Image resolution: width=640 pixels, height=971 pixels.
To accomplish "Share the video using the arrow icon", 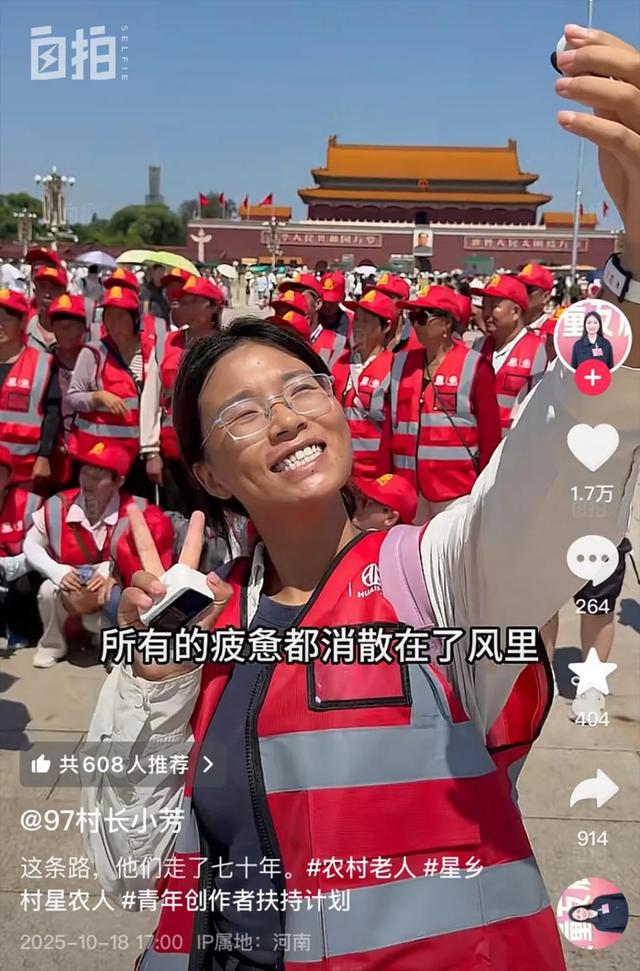I will 592,790.
